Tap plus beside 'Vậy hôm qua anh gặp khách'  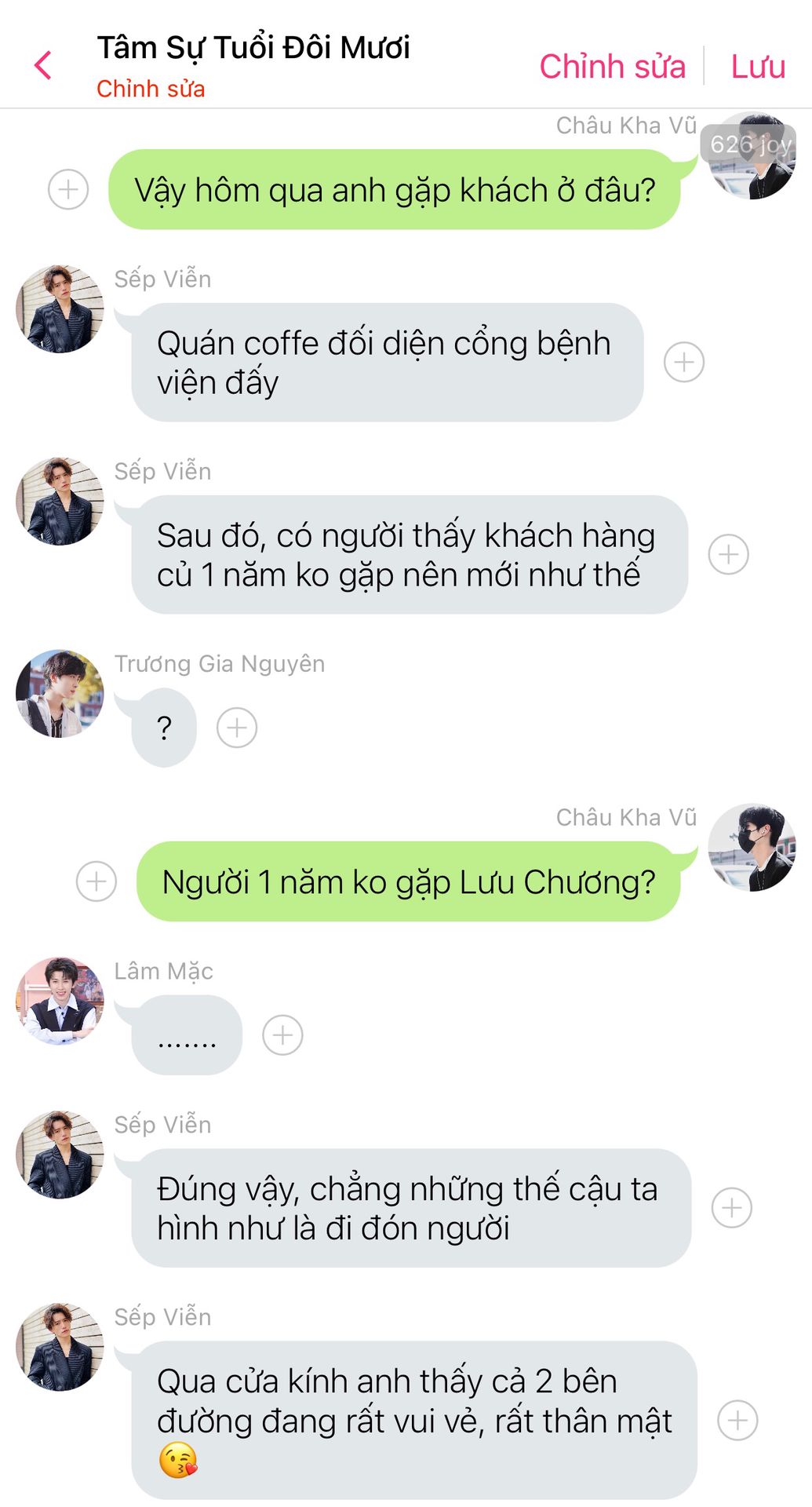[x=68, y=190]
